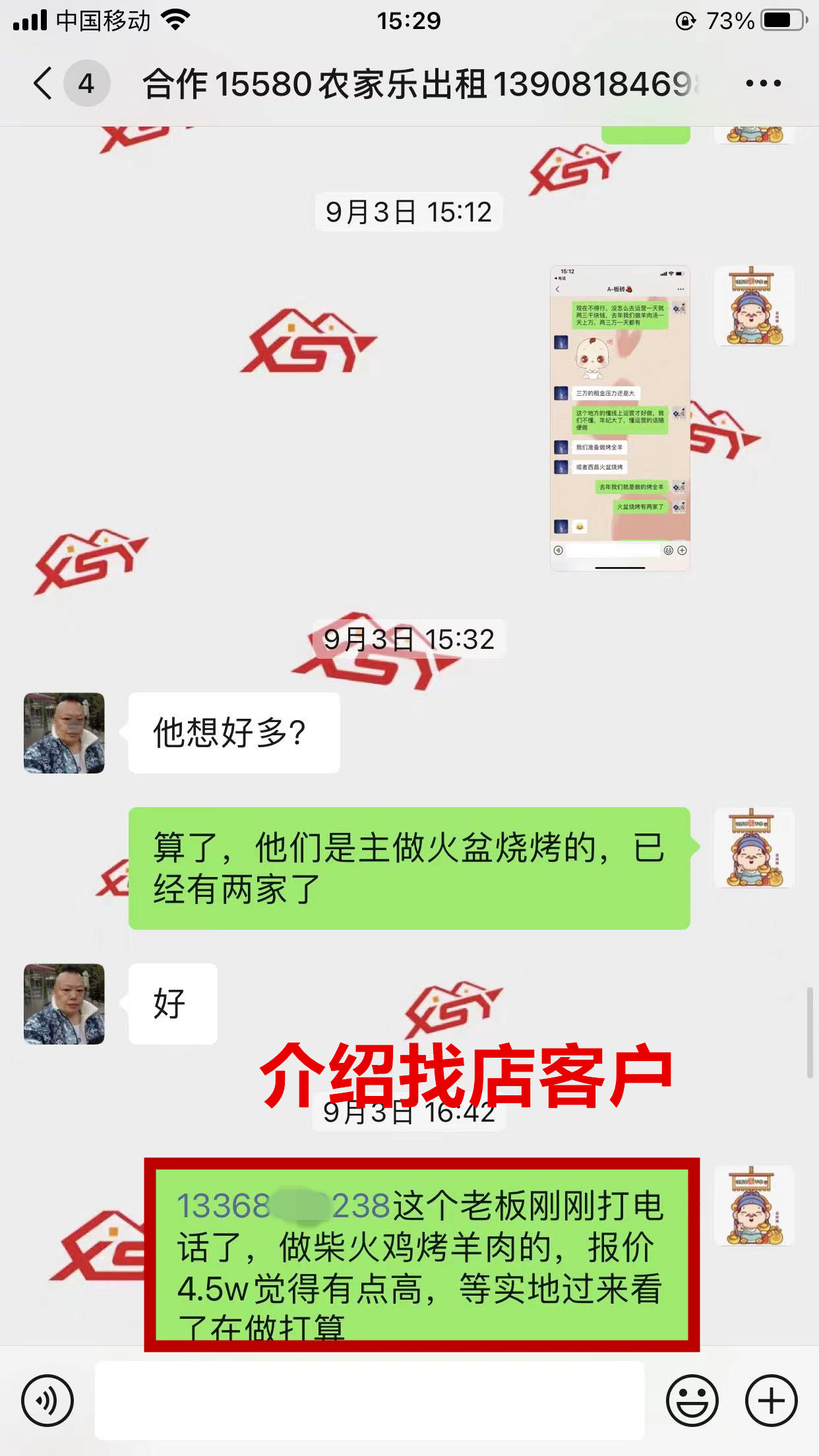The image size is (819, 1456).
Task: Open own avatar beside the 算了 message
Action: click(754, 847)
